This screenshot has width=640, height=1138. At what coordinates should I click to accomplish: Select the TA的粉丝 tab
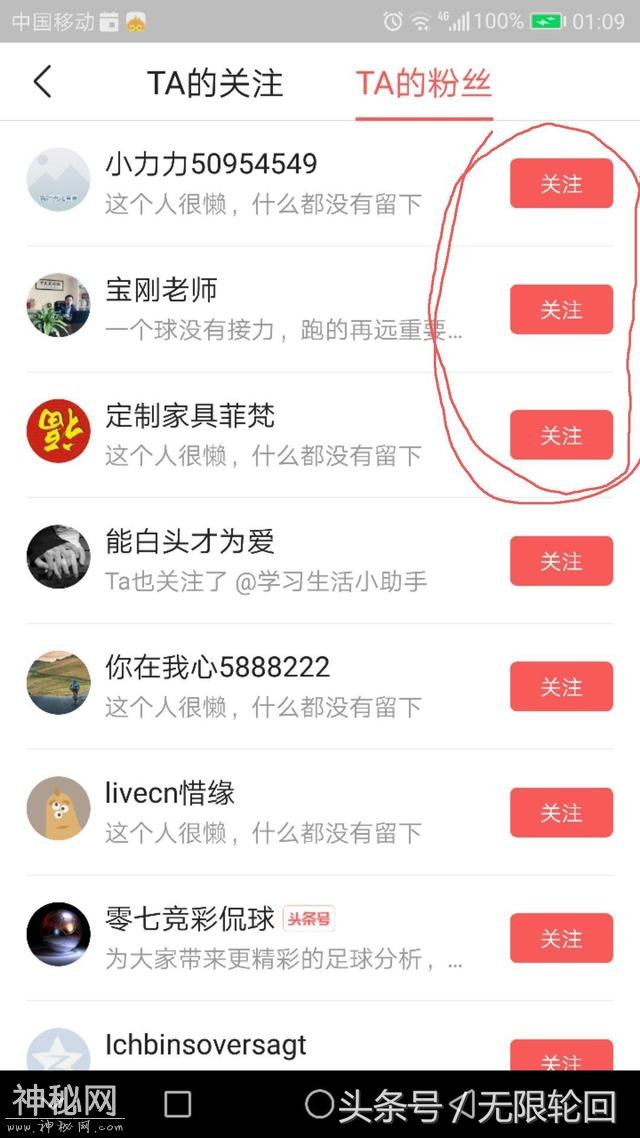pyautogui.click(x=424, y=82)
